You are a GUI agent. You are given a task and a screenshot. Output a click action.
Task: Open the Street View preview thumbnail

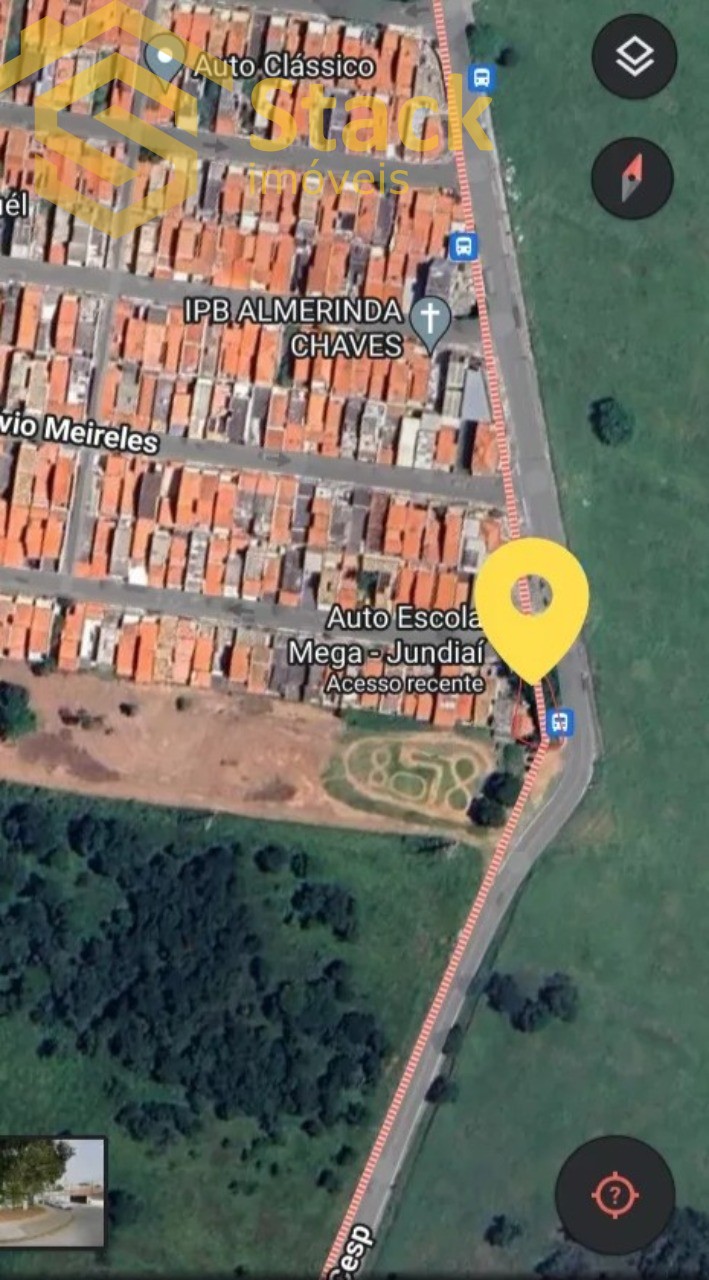pos(52,1192)
